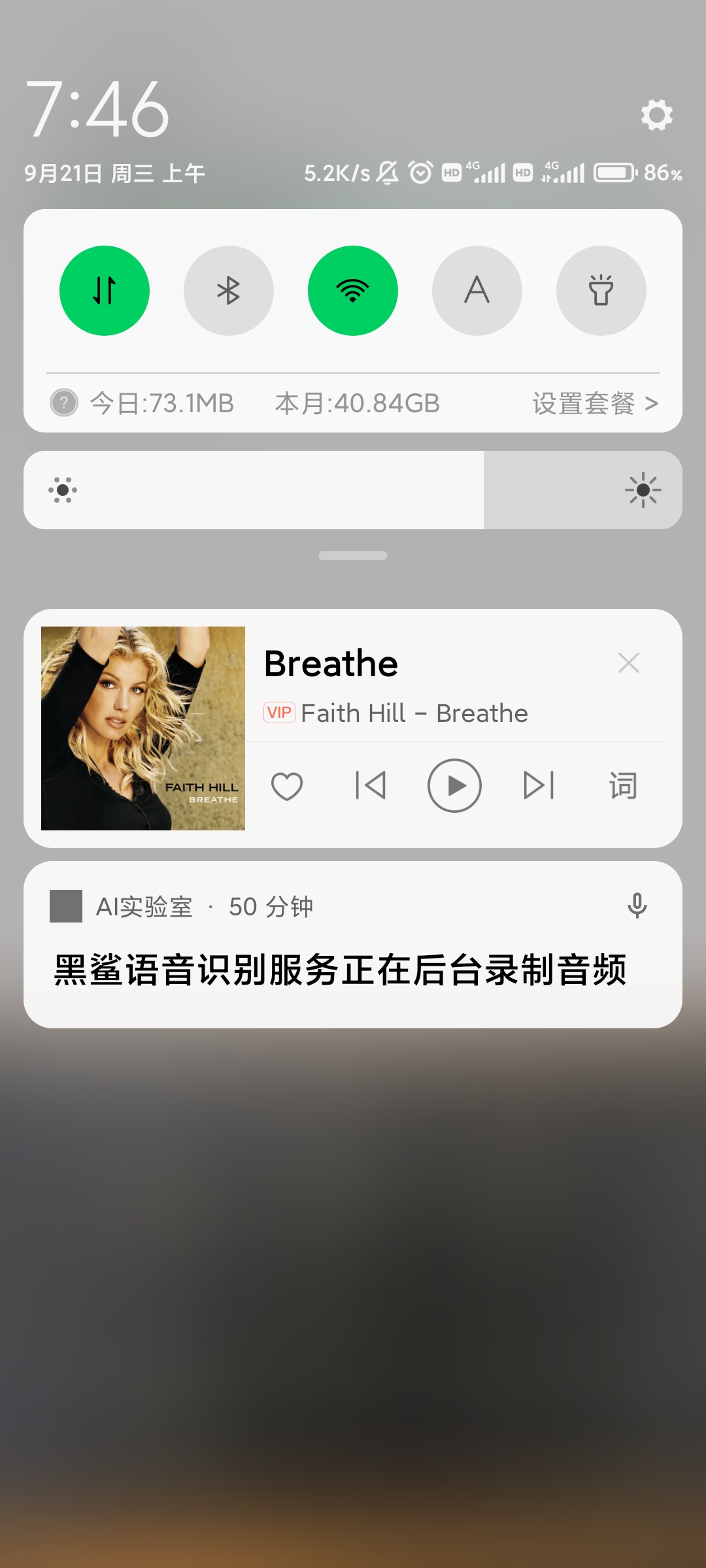Enable Bluetooth quick toggle
This screenshot has width=706, height=1568.
point(229,291)
